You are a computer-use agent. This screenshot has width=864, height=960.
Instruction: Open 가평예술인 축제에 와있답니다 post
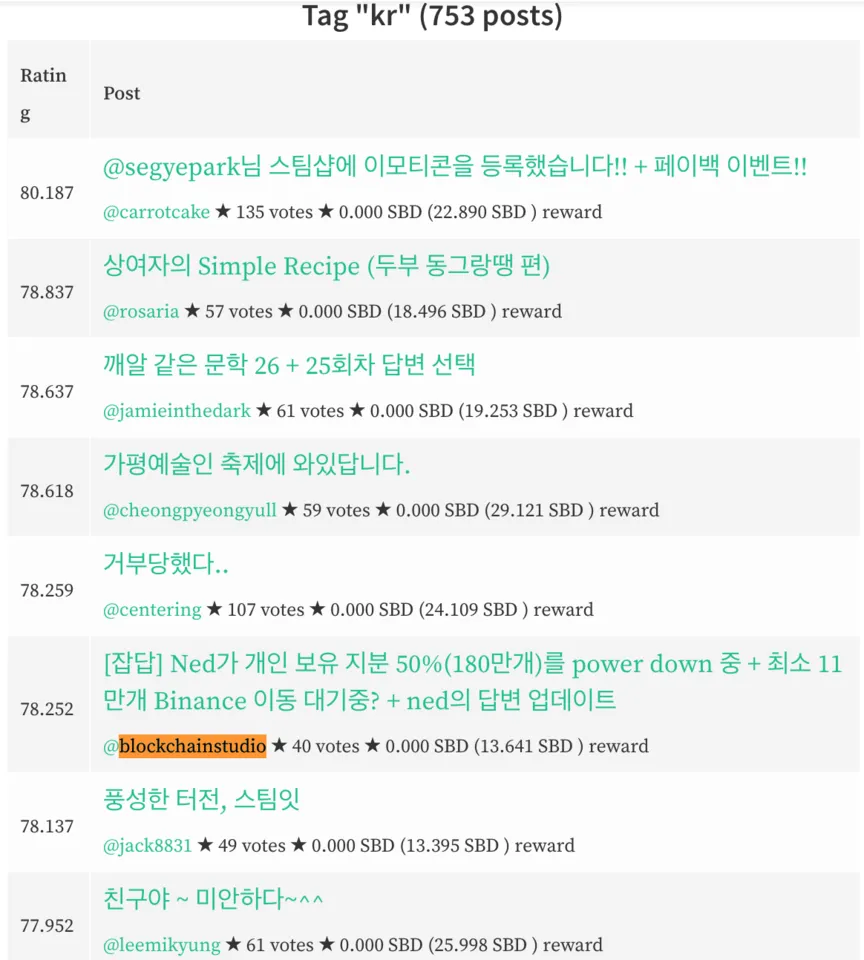tap(257, 464)
